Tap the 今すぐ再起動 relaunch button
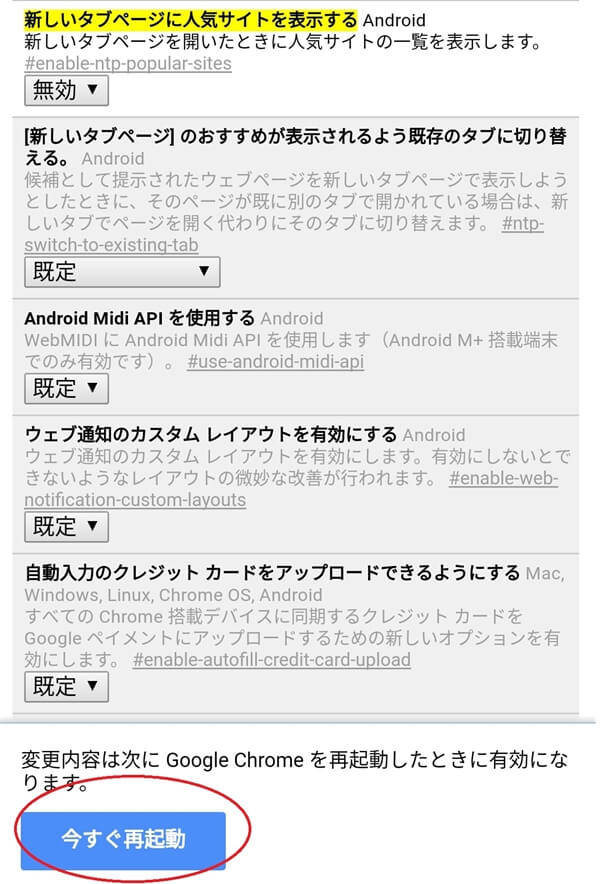Screen dimensions: 600x884 (123, 838)
